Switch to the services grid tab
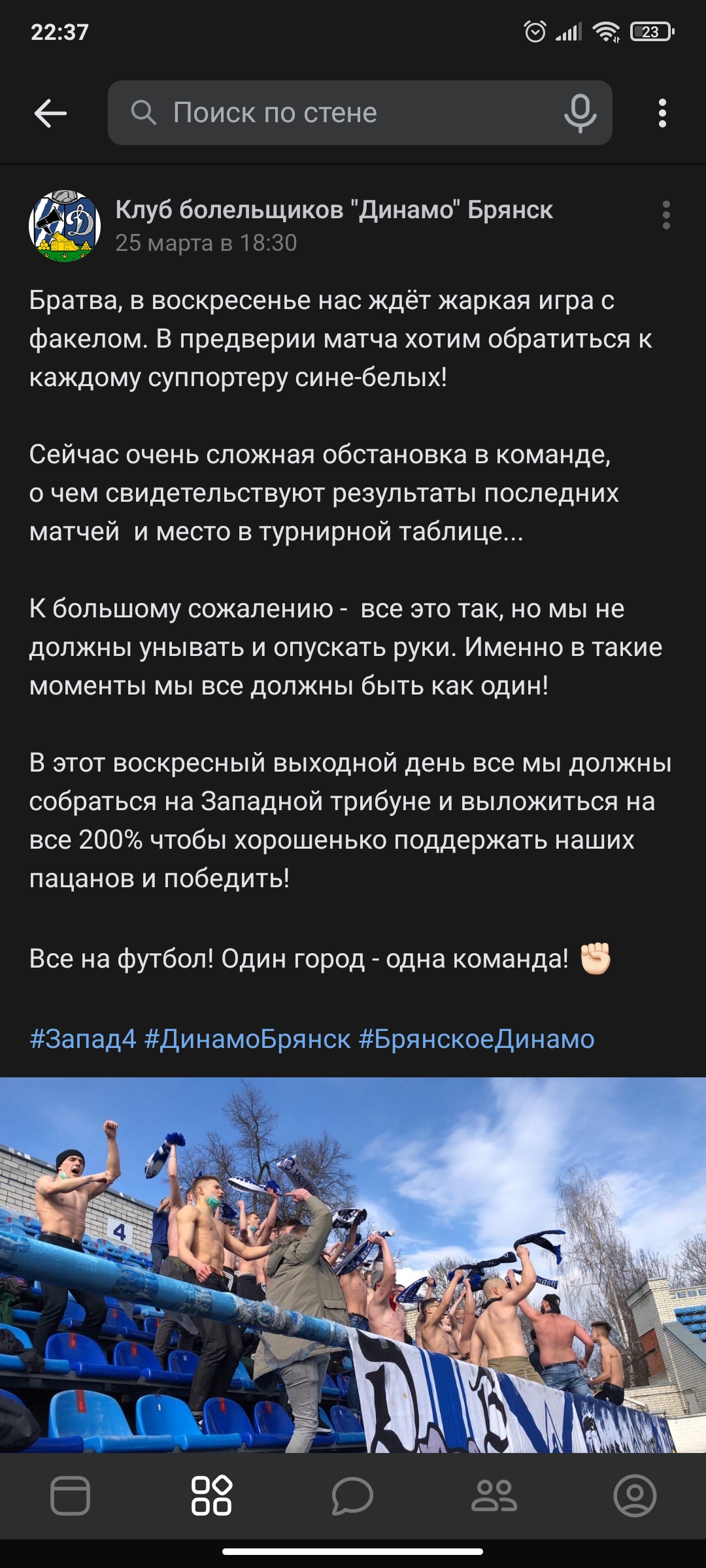Screen dimensions: 706x1568 (x=211, y=1495)
